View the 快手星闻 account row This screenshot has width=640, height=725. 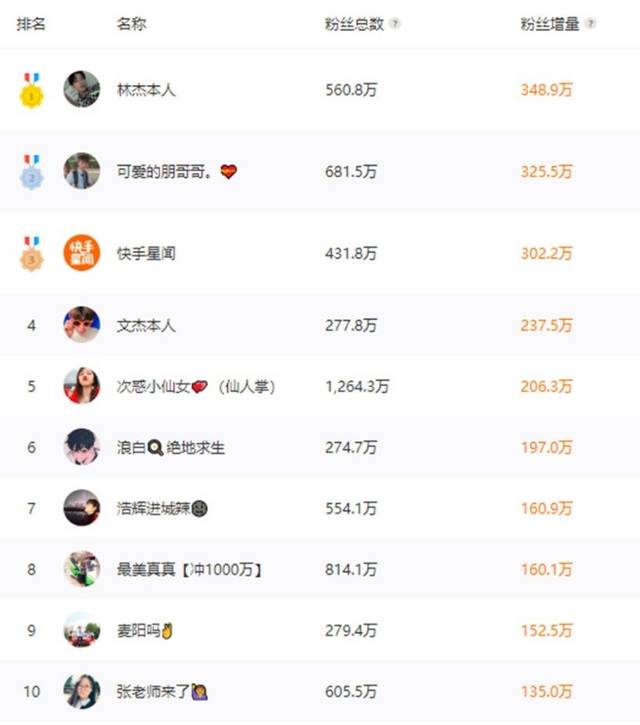coord(146,254)
